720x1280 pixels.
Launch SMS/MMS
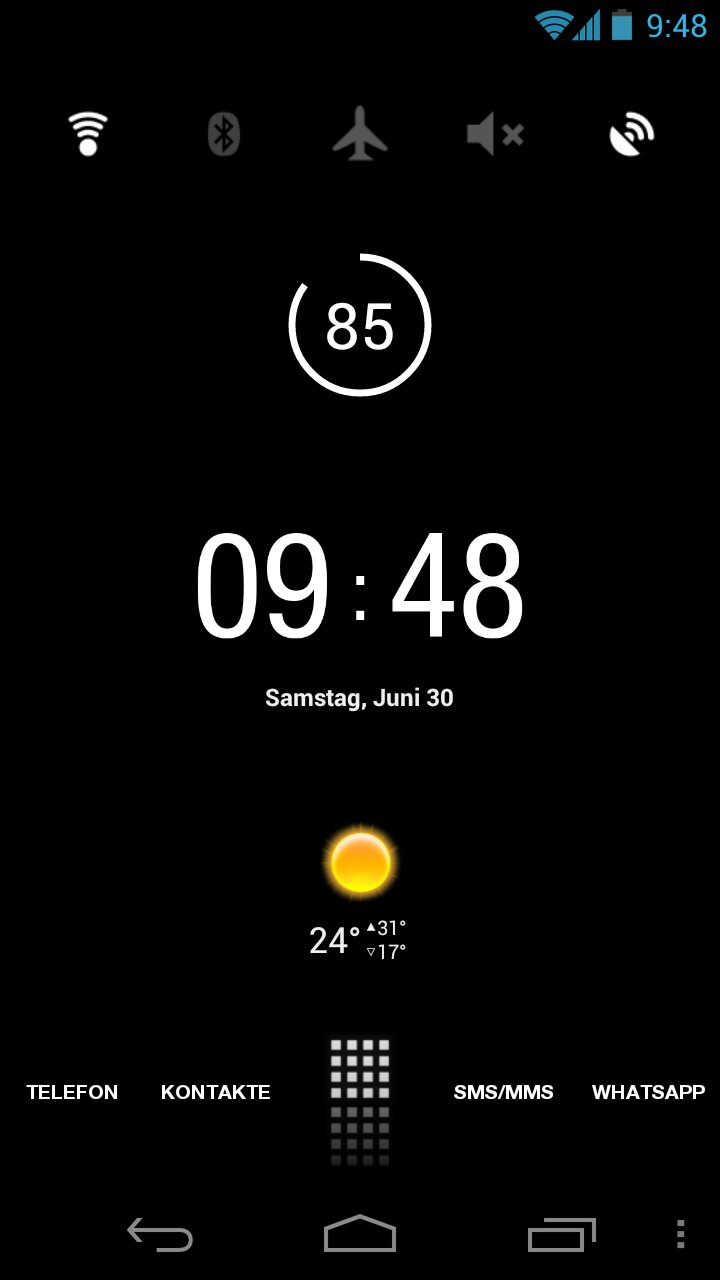[504, 1092]
